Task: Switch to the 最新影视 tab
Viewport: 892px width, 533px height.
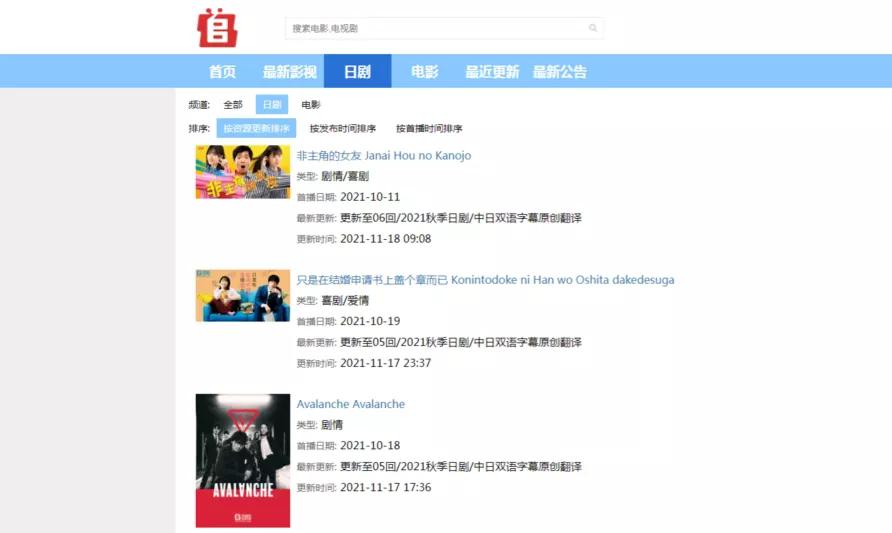Action: coord(289,72)
